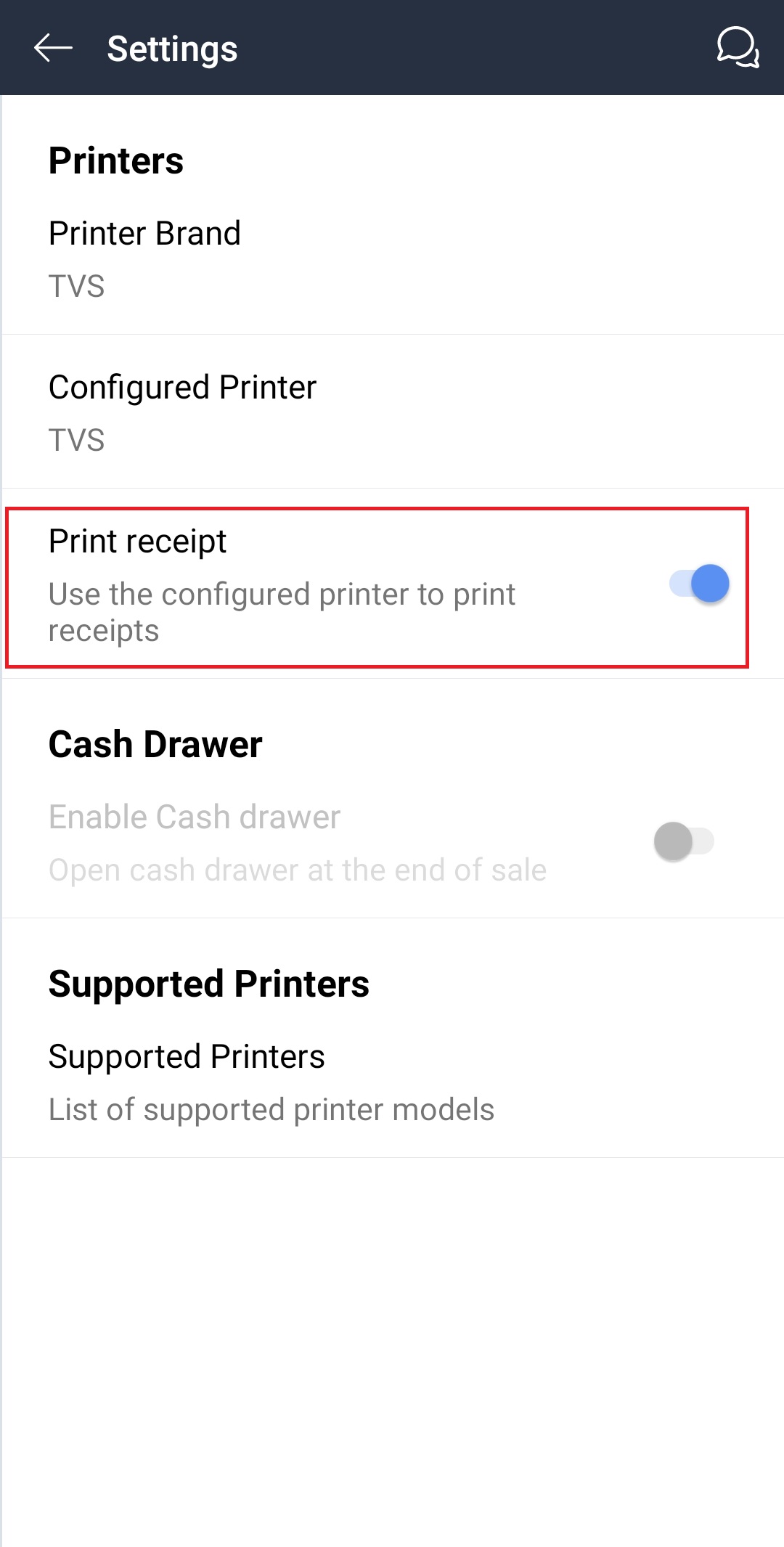The height and width of the screenshot is (1547, 784).
Task: View list of Supported Printers
Action: point(392,1082)
